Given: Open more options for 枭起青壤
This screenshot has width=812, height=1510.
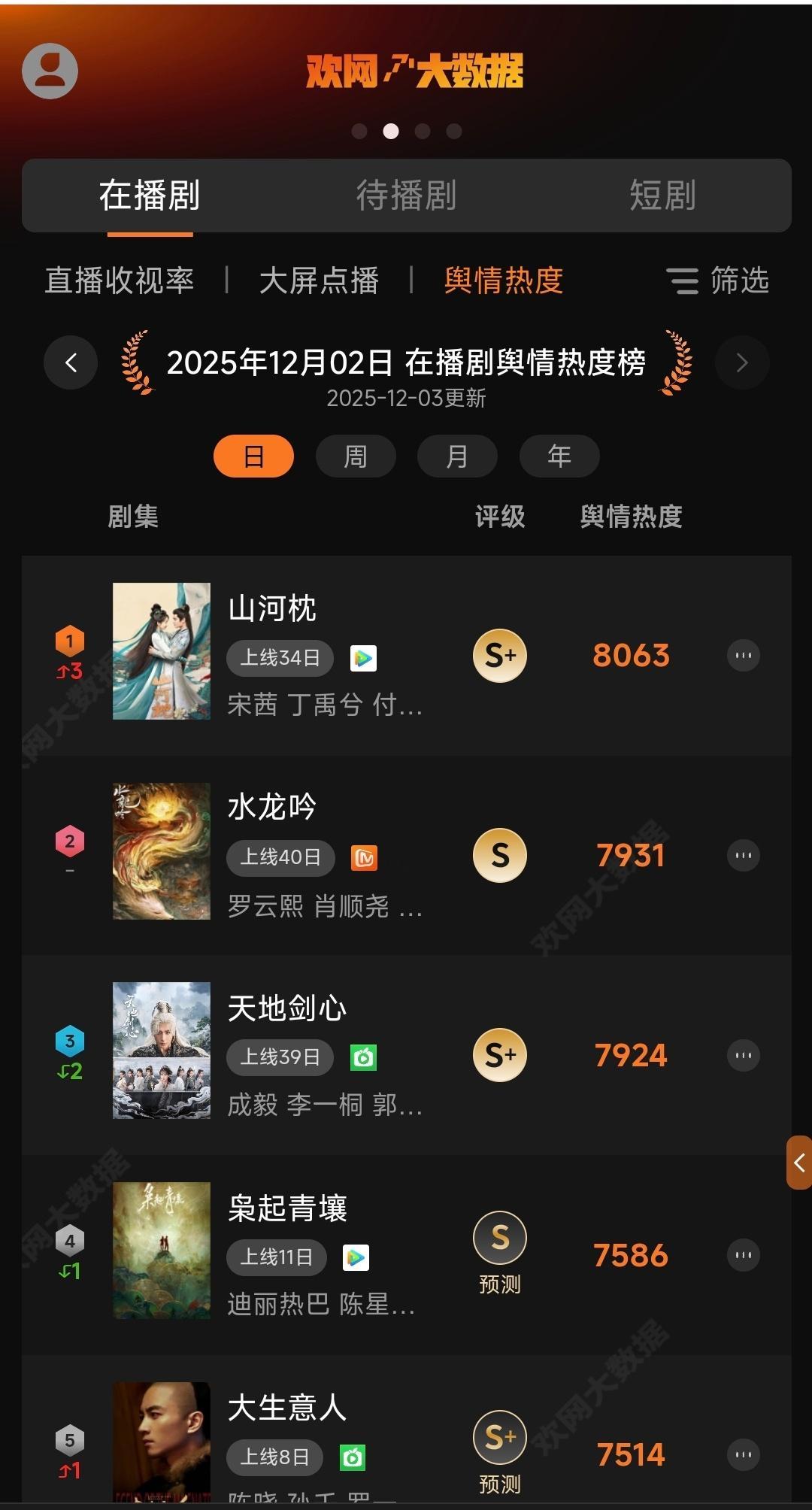Looking at the screenshot, I should 744,1254.
